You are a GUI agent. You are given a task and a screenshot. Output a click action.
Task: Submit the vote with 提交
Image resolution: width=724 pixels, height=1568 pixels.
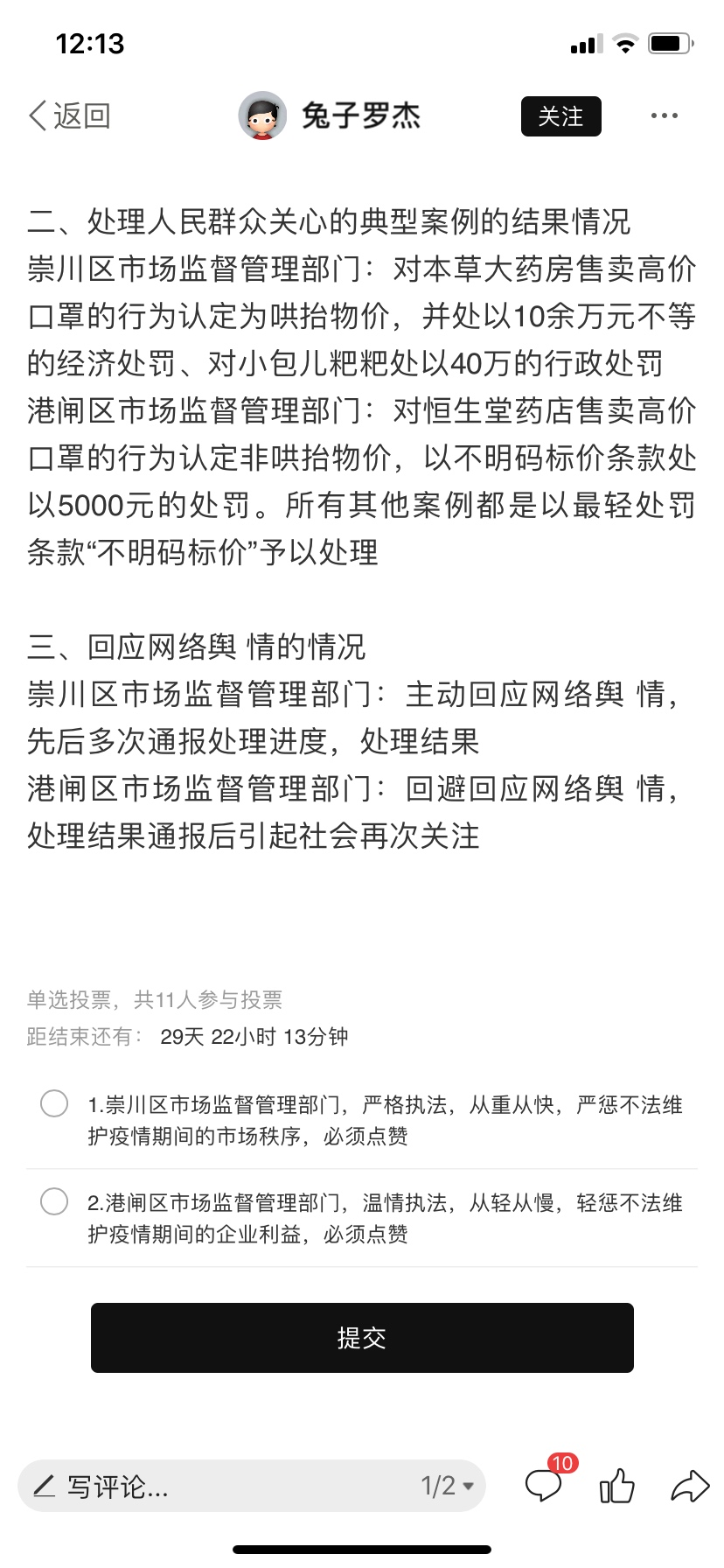click(362, 1337)
